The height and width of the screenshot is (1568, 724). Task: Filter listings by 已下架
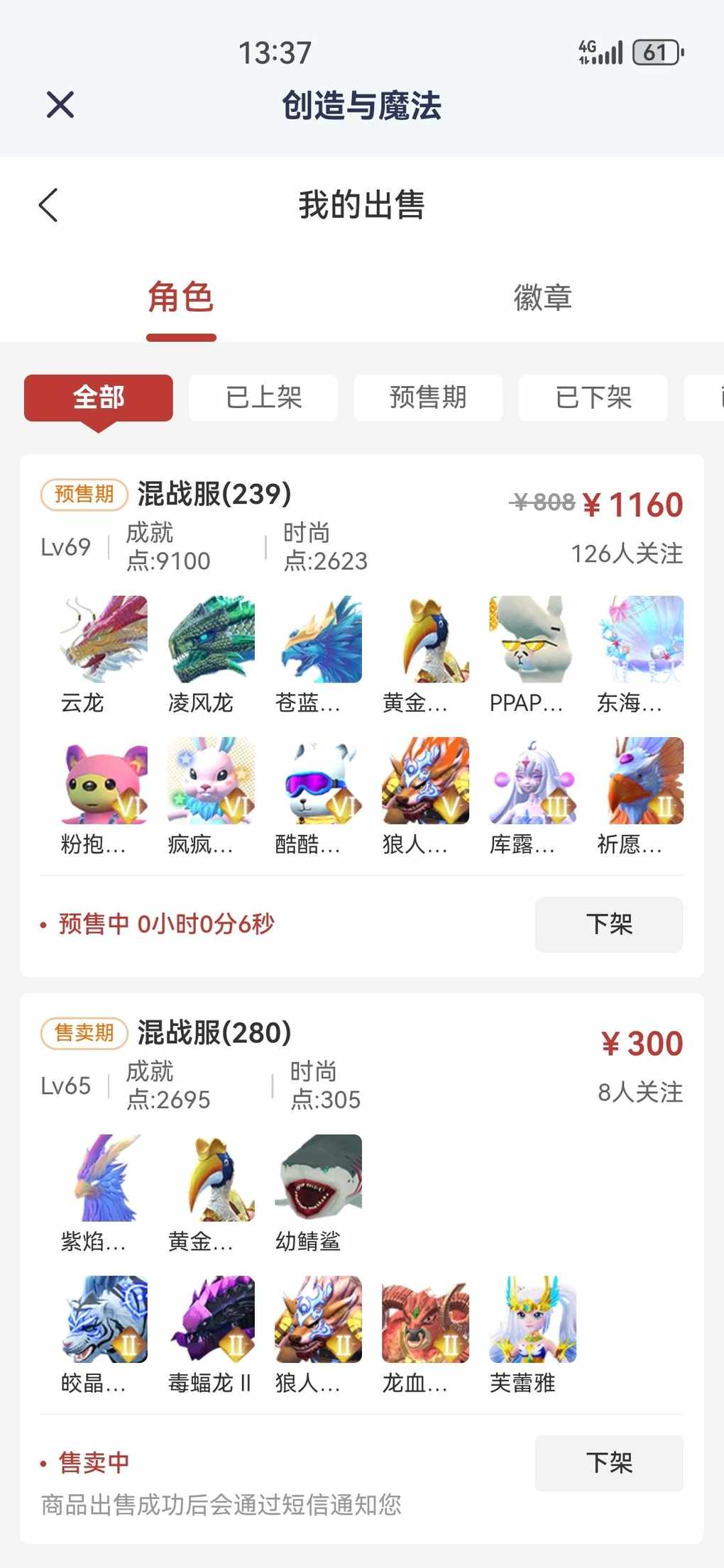point(593,397)
